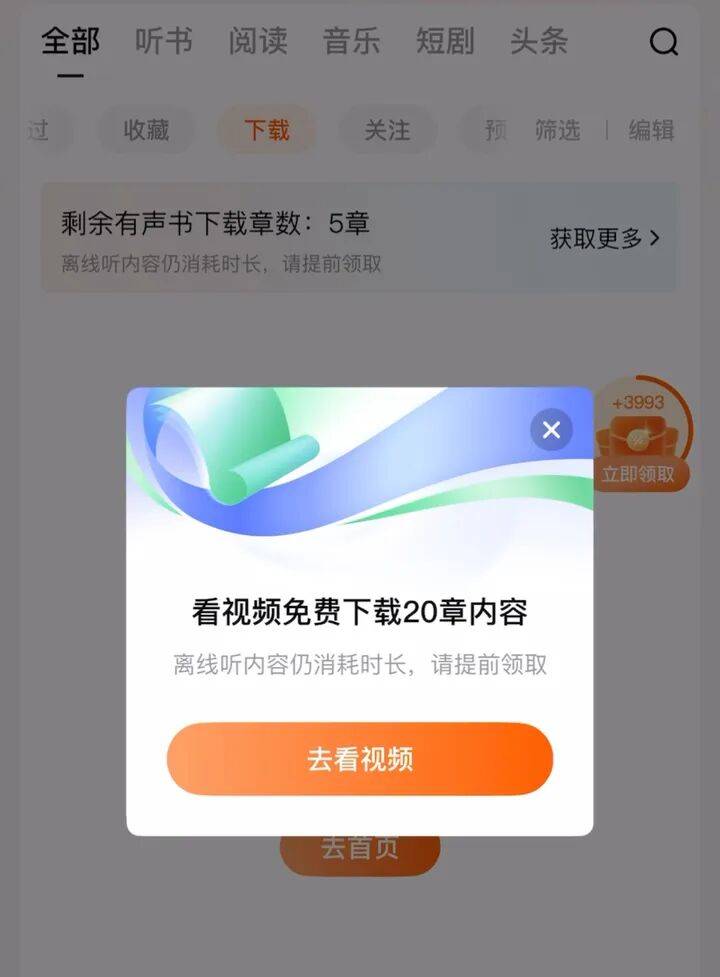720x977 pixels.
Task: Select the 下载 chip
Action: coord(267,130)
